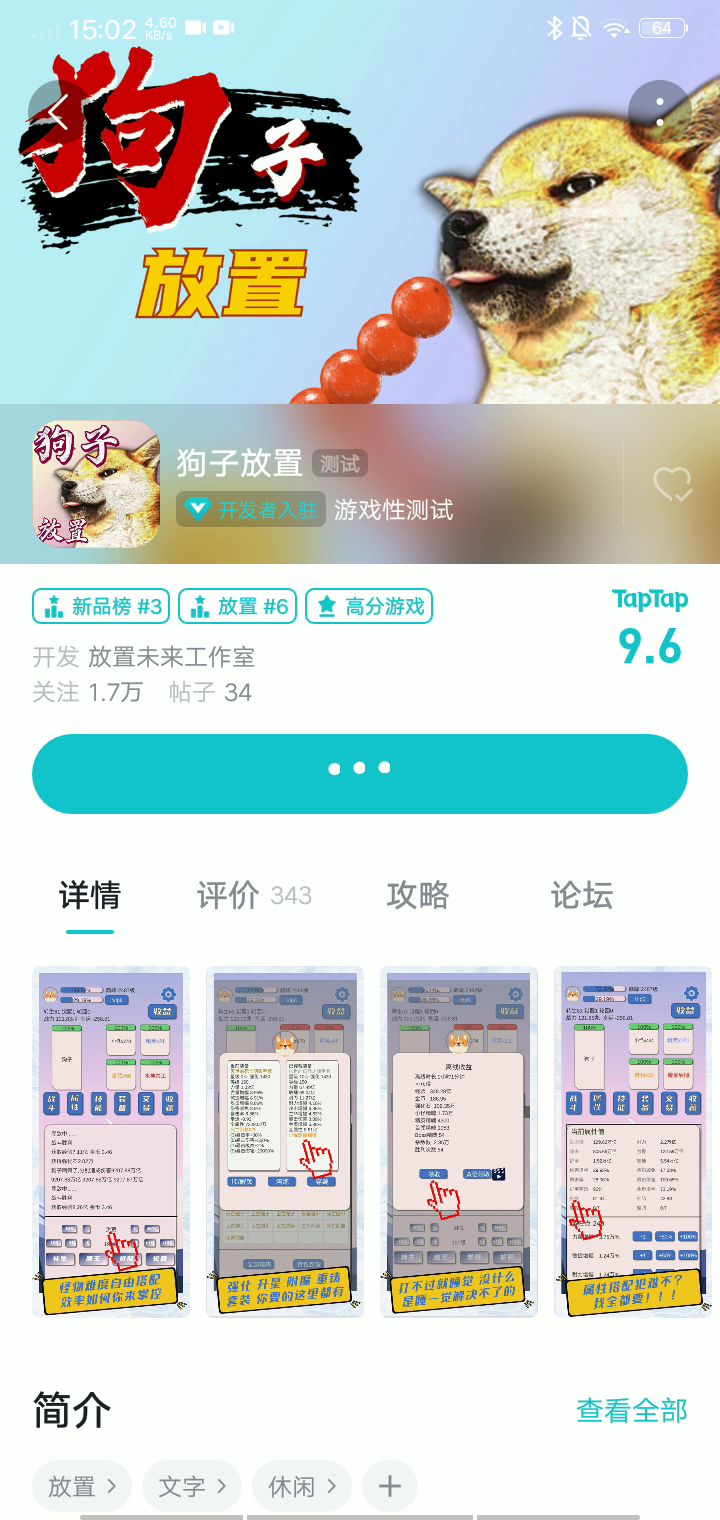
Task: Open the 新品榜 #3 ranking chip
Action: [x=102, y=606]
